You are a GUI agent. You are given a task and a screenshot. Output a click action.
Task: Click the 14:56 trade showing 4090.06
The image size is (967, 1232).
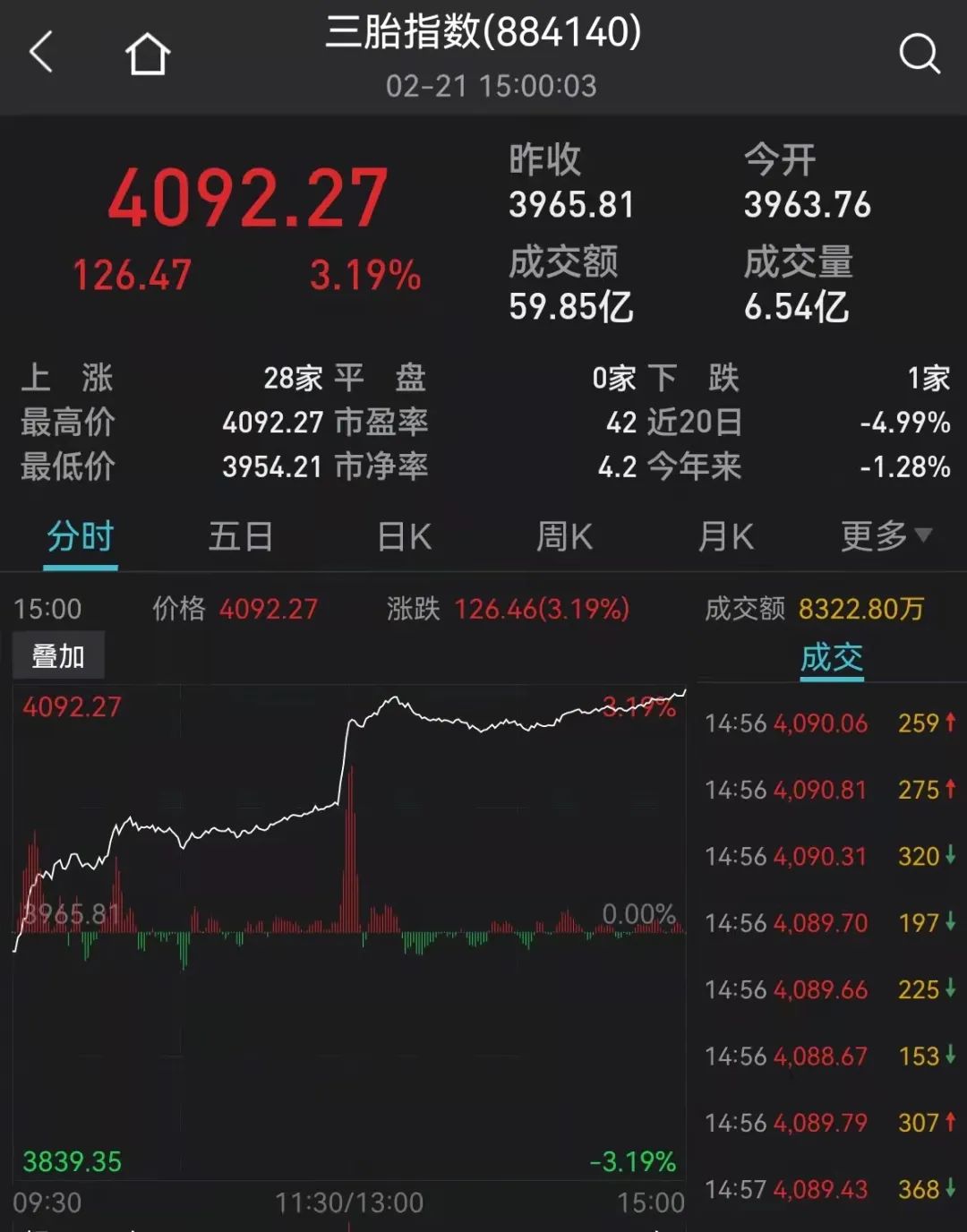pyautogui.click(x=796, y=723)
